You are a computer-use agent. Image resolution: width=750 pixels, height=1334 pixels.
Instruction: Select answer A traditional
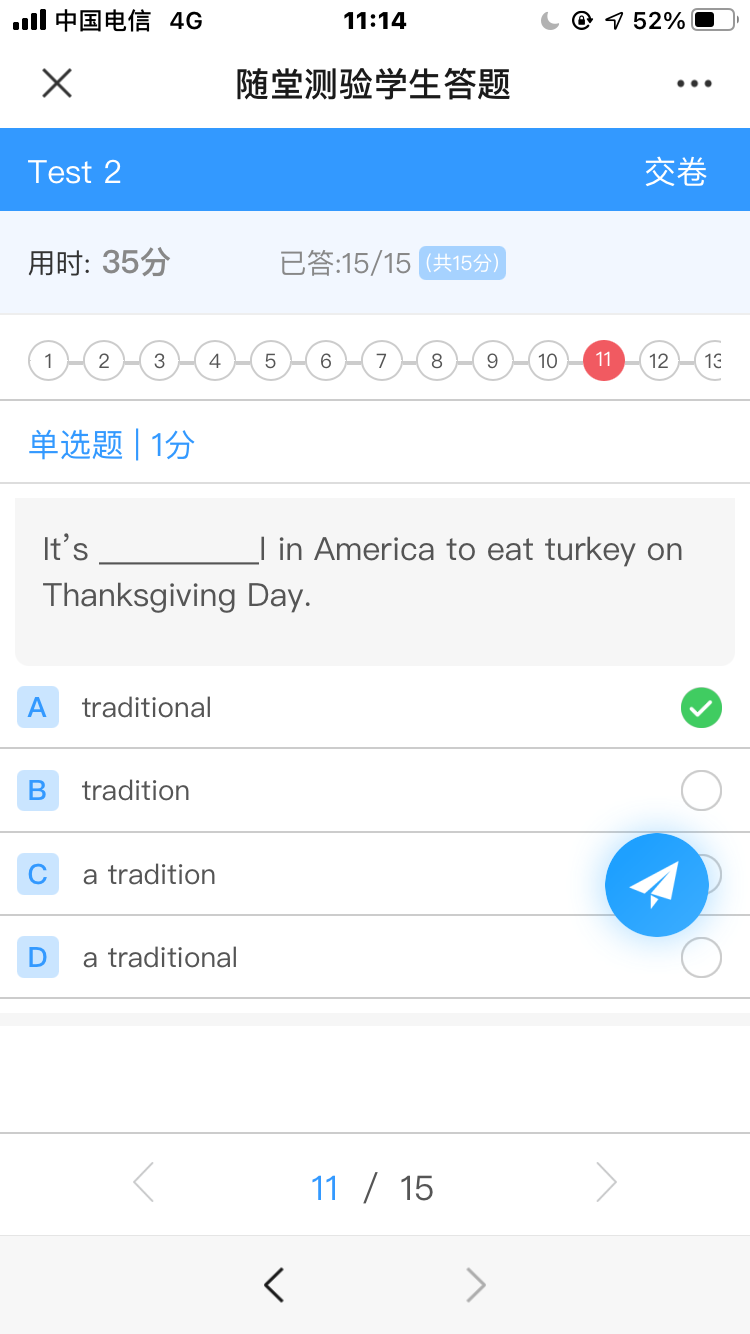375,708
